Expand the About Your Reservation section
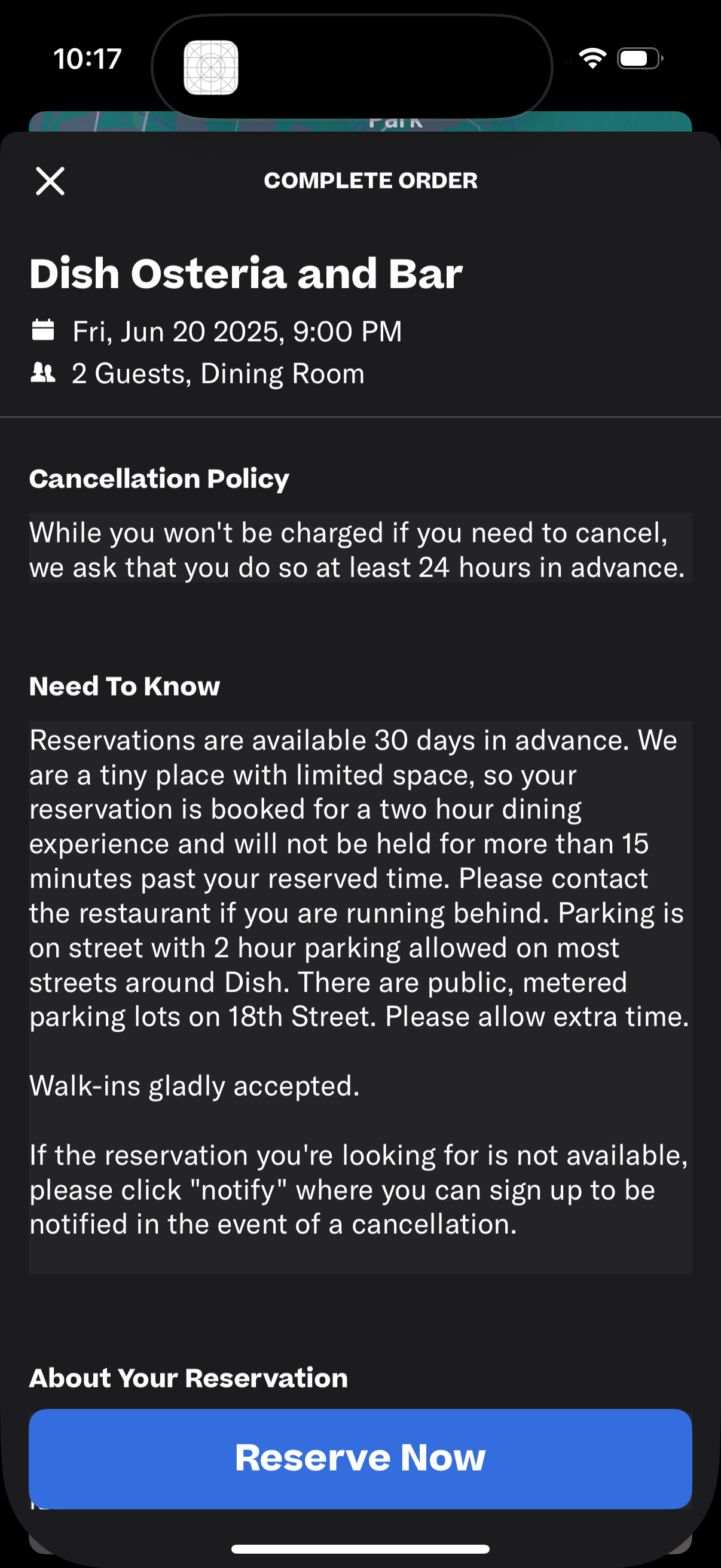 [188, 1377]
